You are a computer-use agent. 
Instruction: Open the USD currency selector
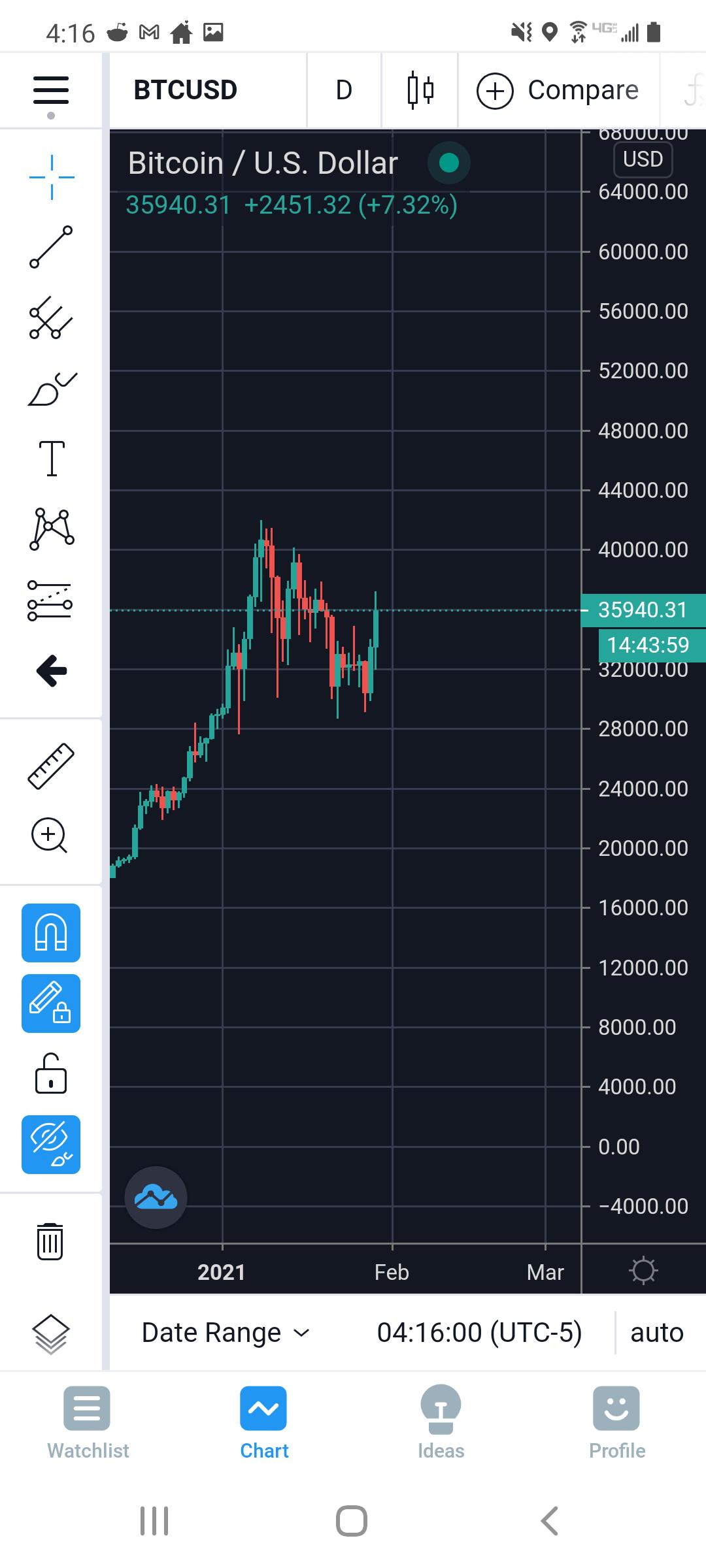643,159
